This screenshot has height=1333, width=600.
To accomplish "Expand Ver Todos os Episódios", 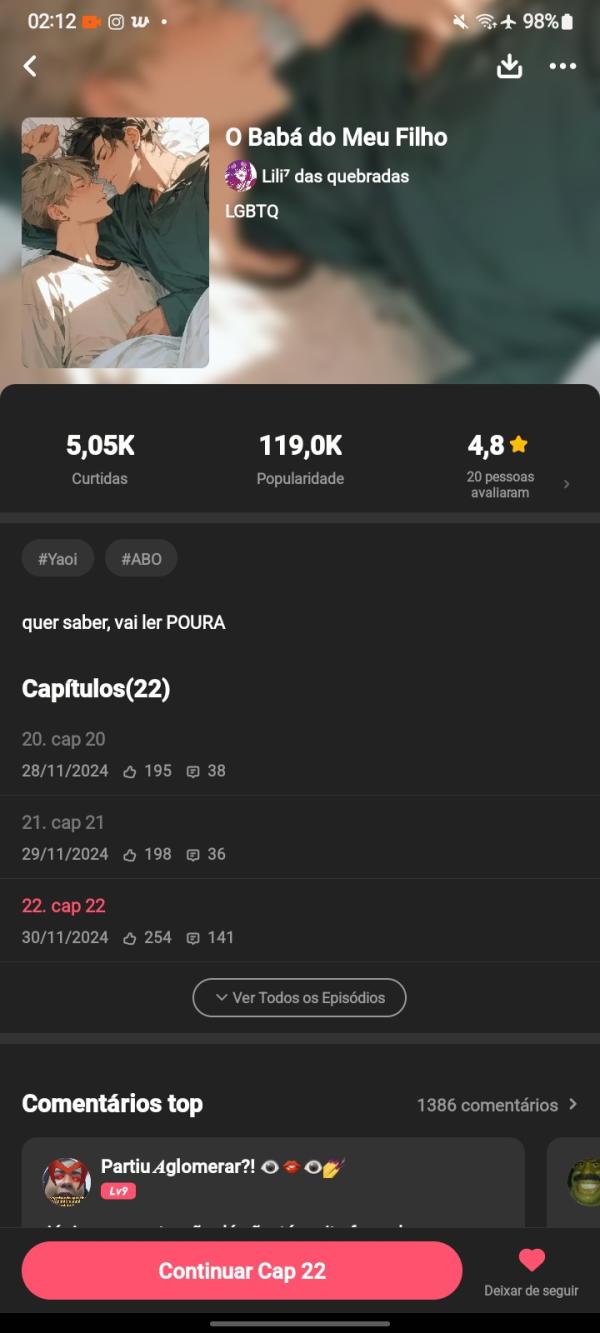I will click(299, 997).
